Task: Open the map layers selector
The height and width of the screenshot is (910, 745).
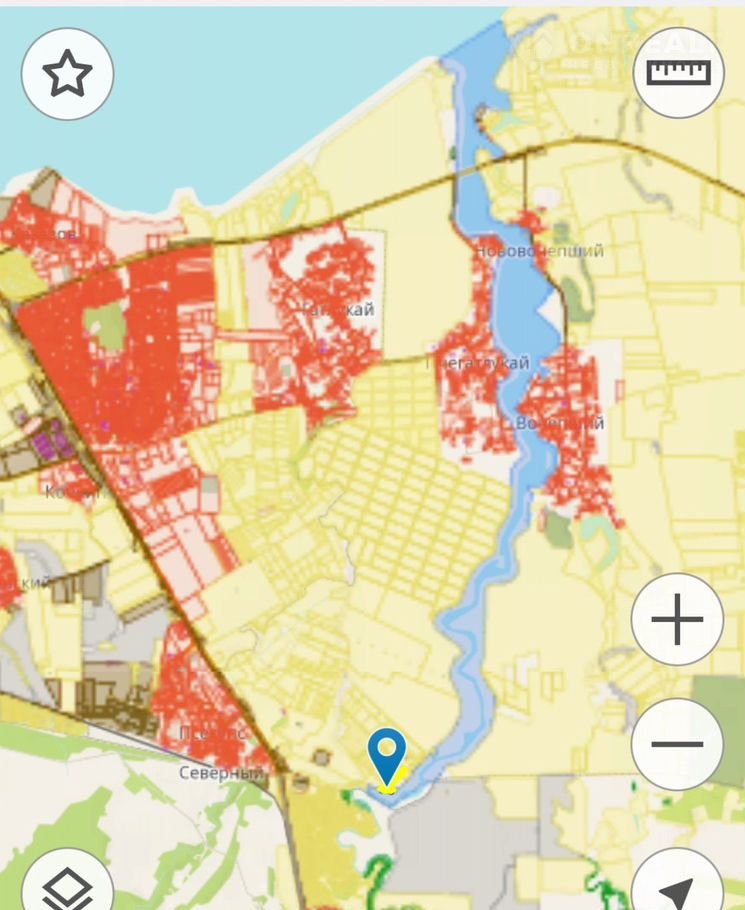Action: (x=67, y=885)
